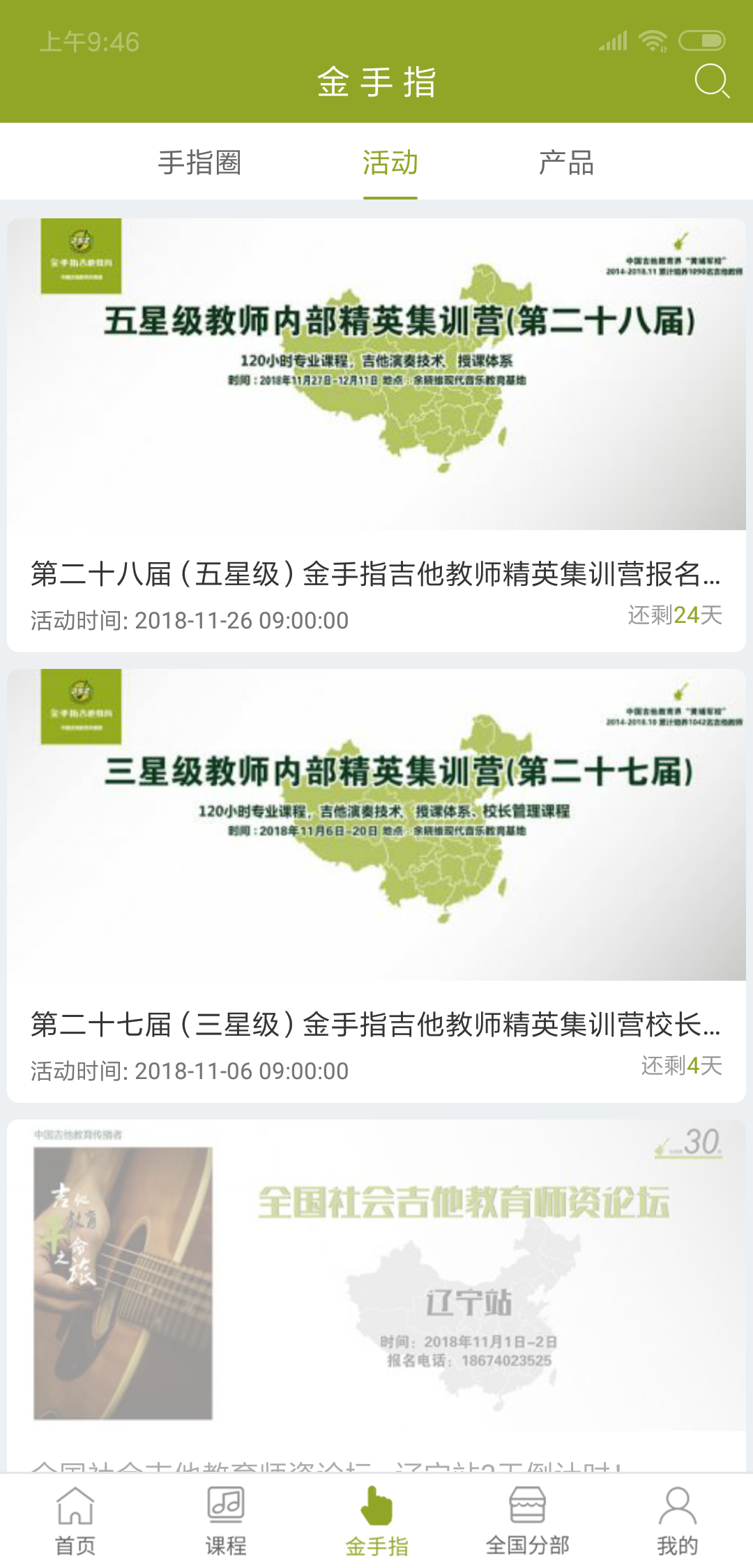This screenshot has height=1568, width=753.
Task: Open the 第二十七届（三星级）training camp activity card
Action: click(x=376, y=886)
